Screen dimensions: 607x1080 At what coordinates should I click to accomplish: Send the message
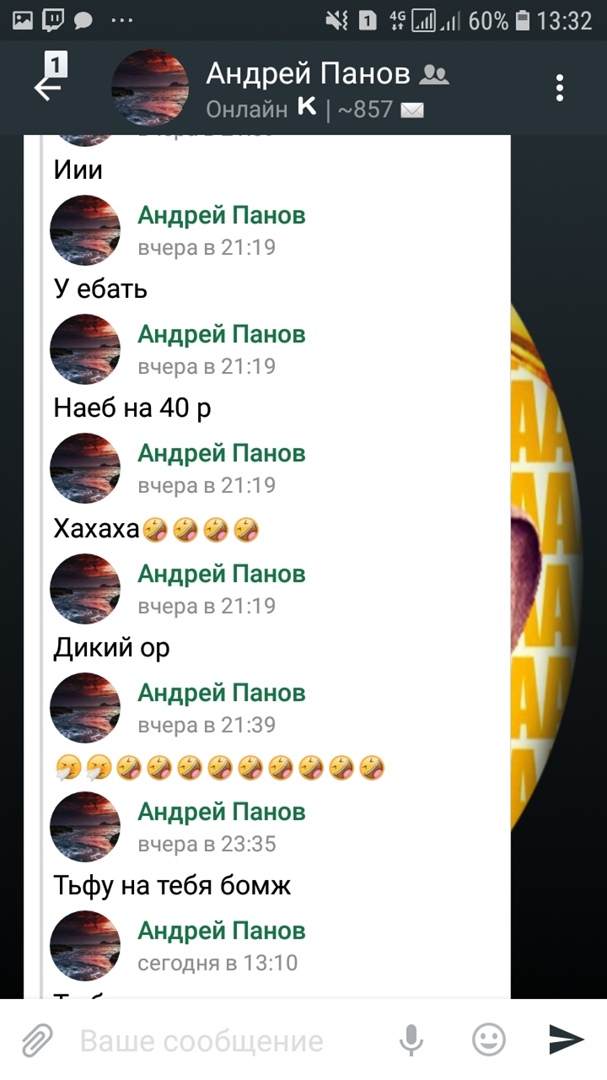coord(565,1041)
